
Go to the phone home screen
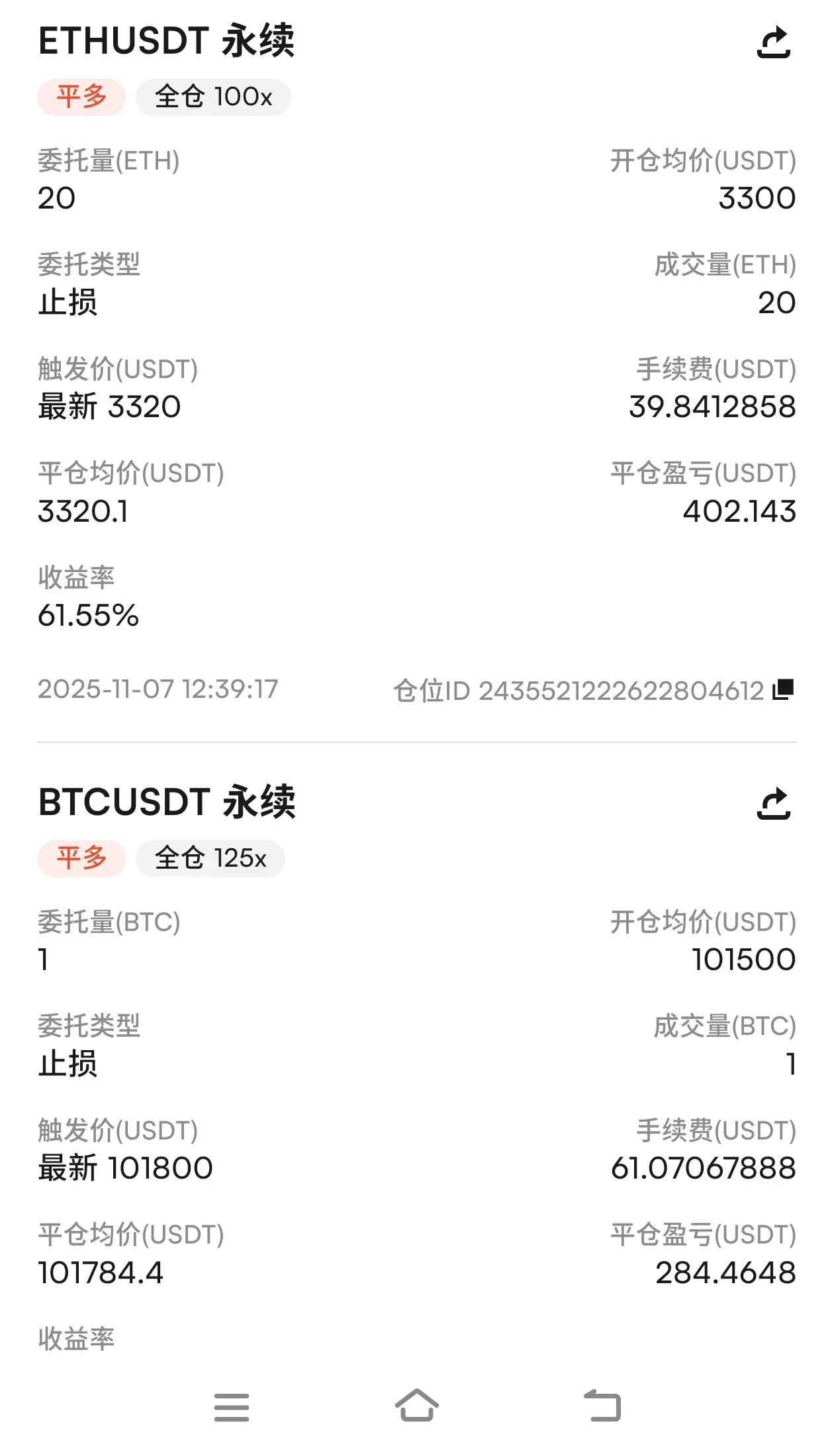(417, 1405)
